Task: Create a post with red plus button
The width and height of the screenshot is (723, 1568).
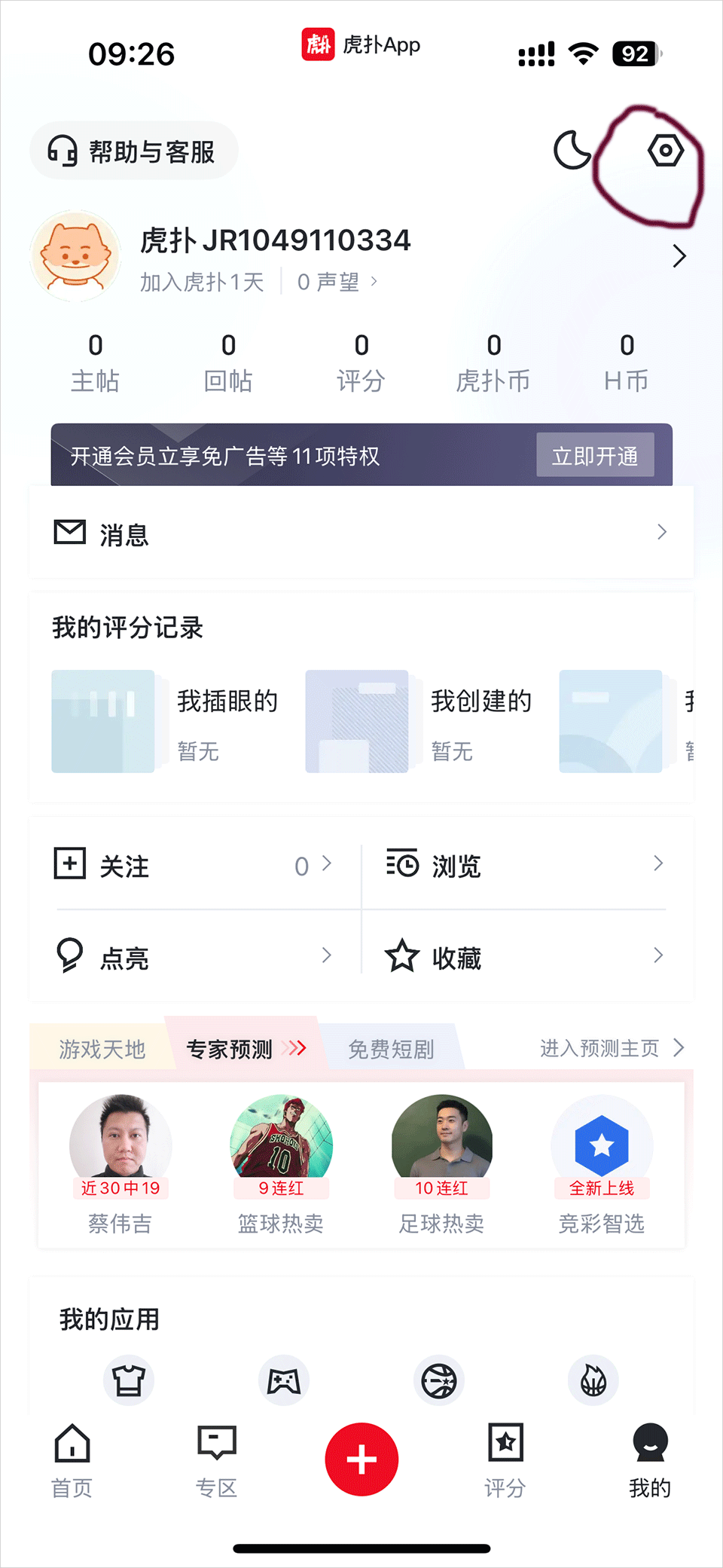Action: tap(361, 1459)
